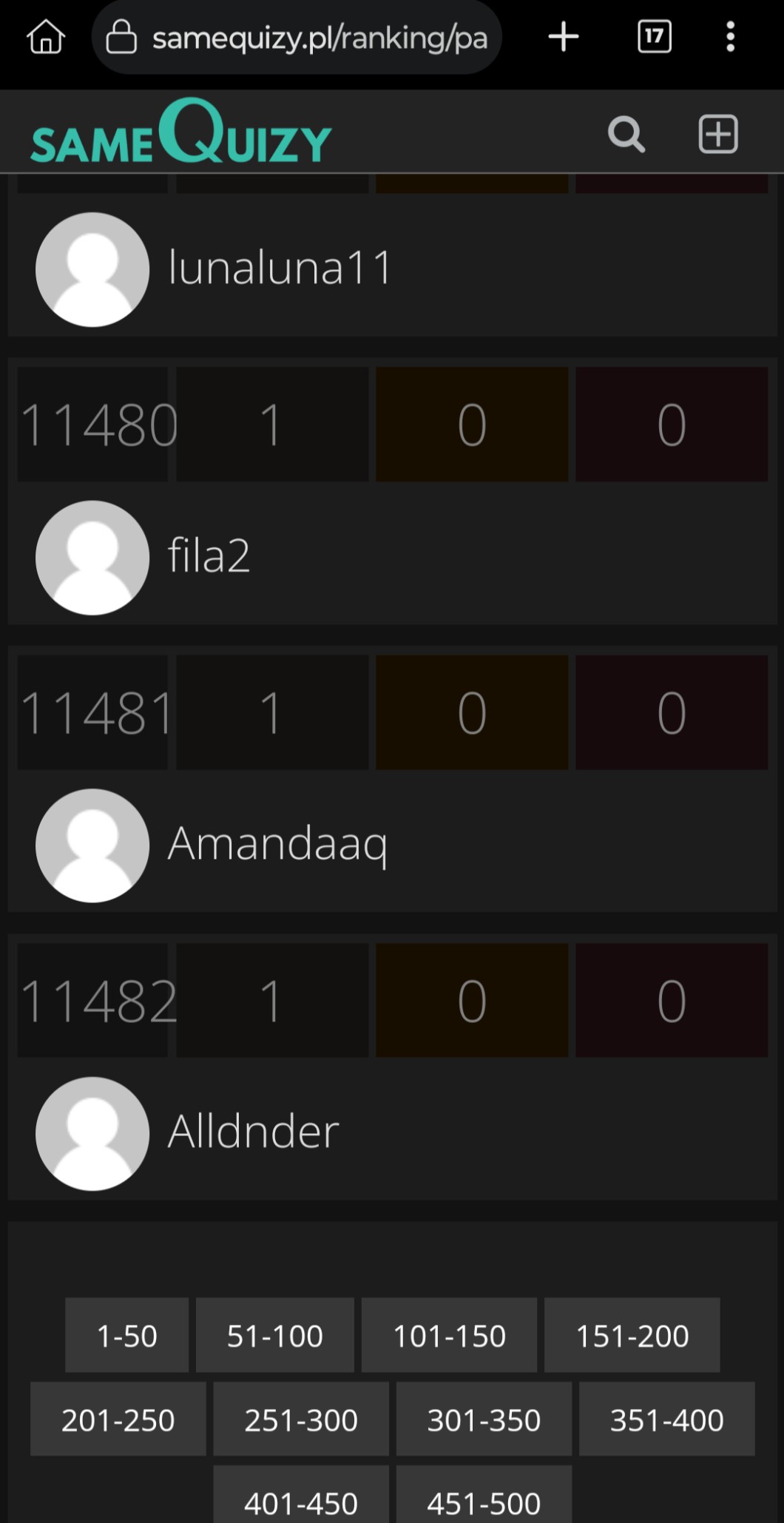Show ranking positions 251-300
Image resolution: width=784 pixels, height=1523 pixels.
coord(301,1420)
